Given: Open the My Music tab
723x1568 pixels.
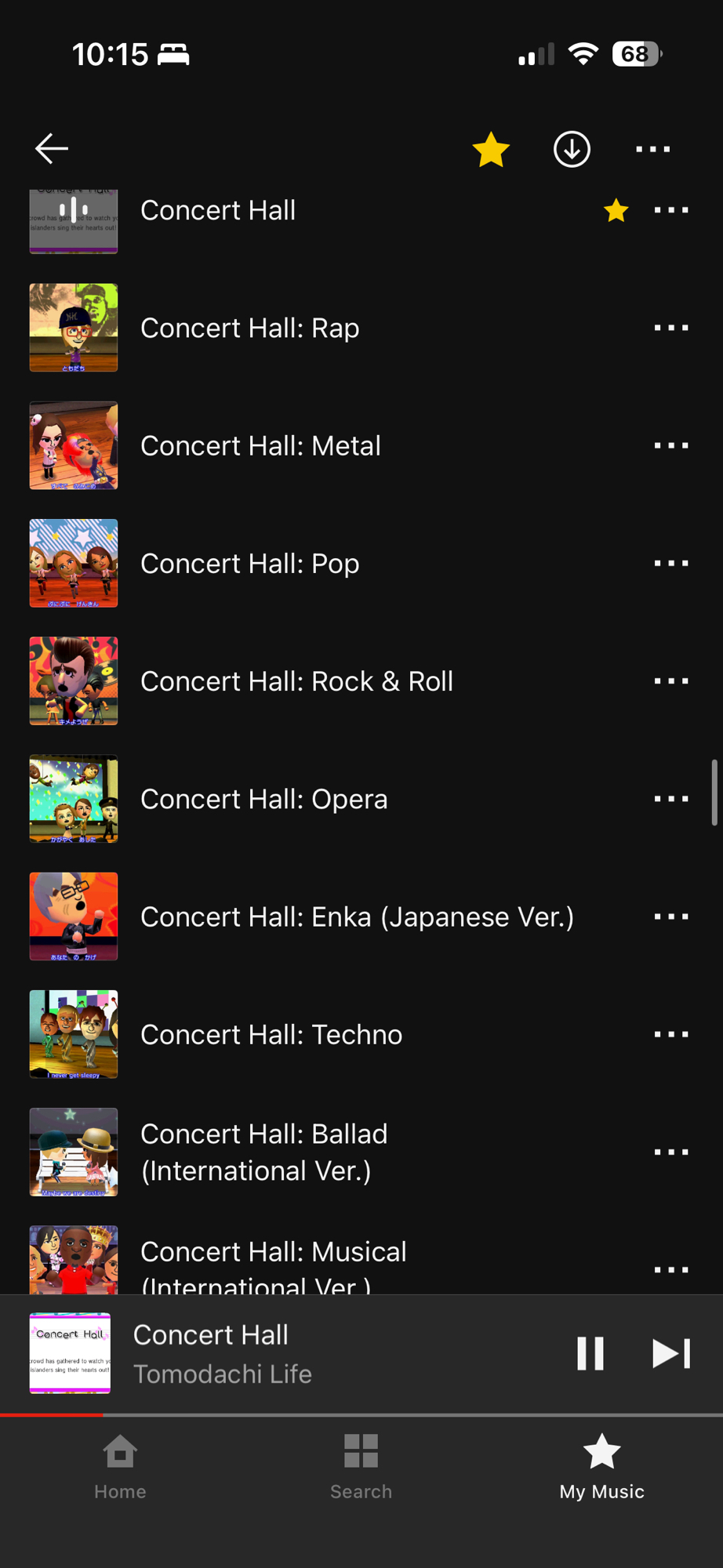Looking at the screenshot, I should 601,1466.
